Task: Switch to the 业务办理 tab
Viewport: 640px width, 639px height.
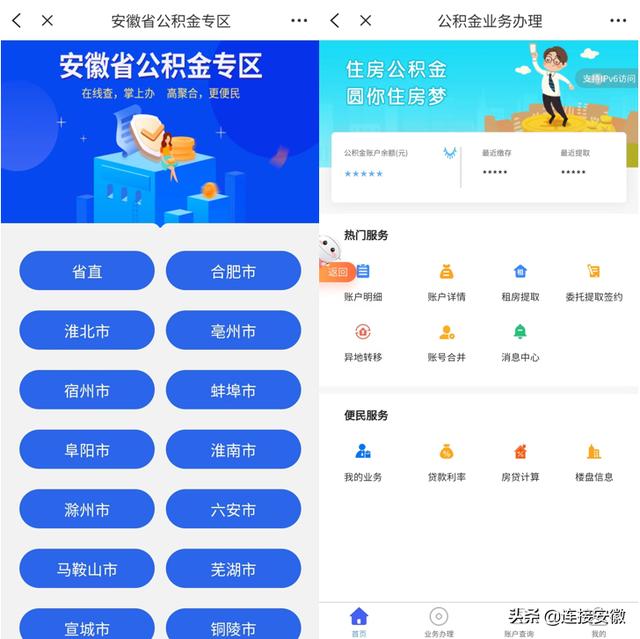Action: tap(438, 621)
